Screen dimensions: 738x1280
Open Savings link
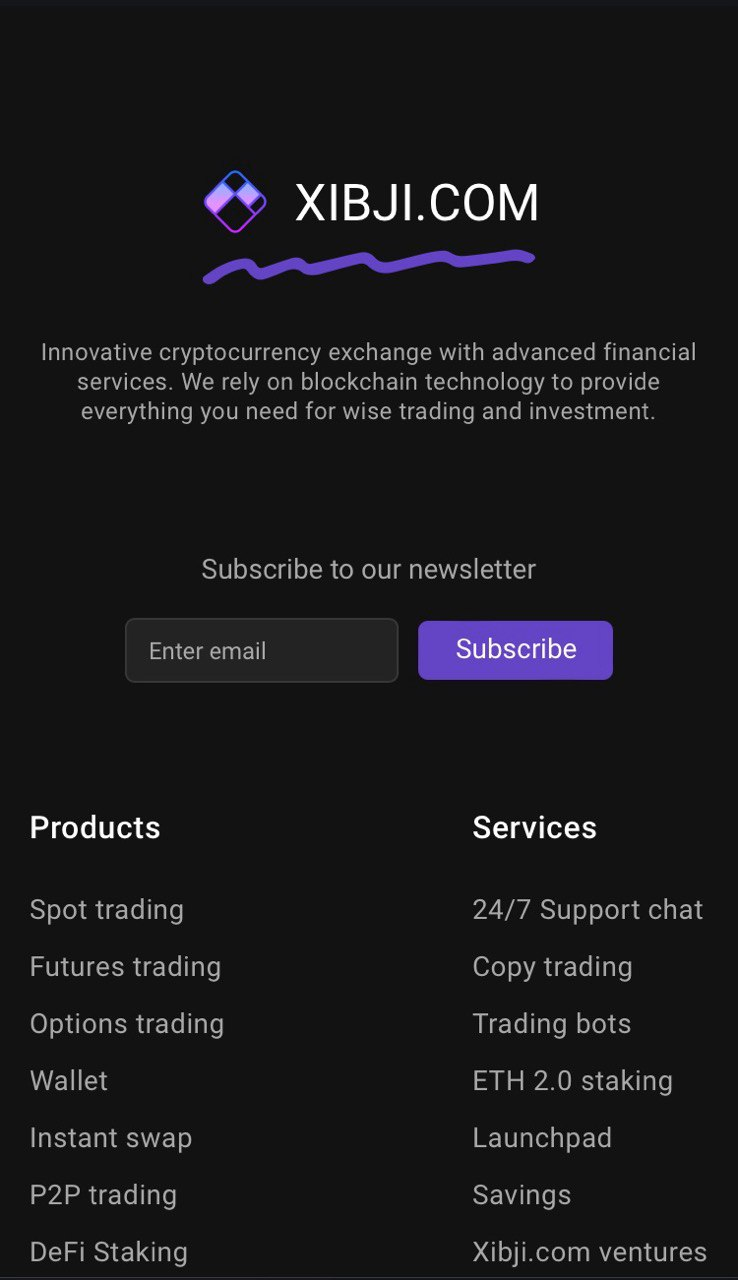coord(521,1195)
